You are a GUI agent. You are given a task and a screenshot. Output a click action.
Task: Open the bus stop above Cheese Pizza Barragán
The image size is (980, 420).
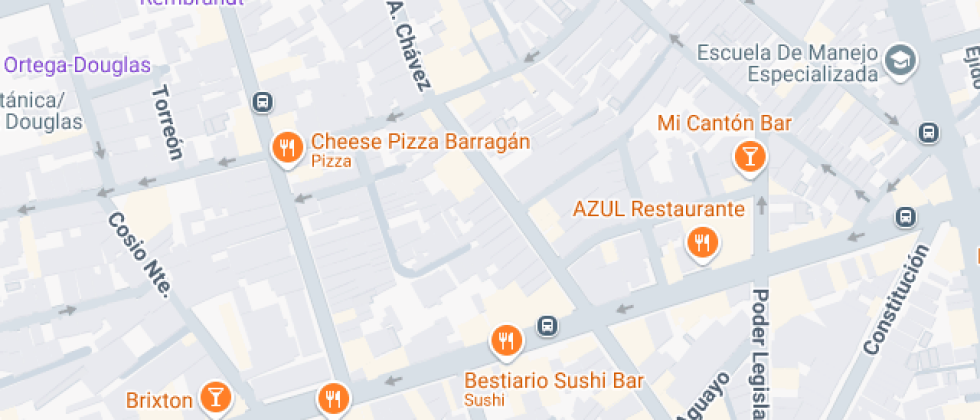(262, 102)
